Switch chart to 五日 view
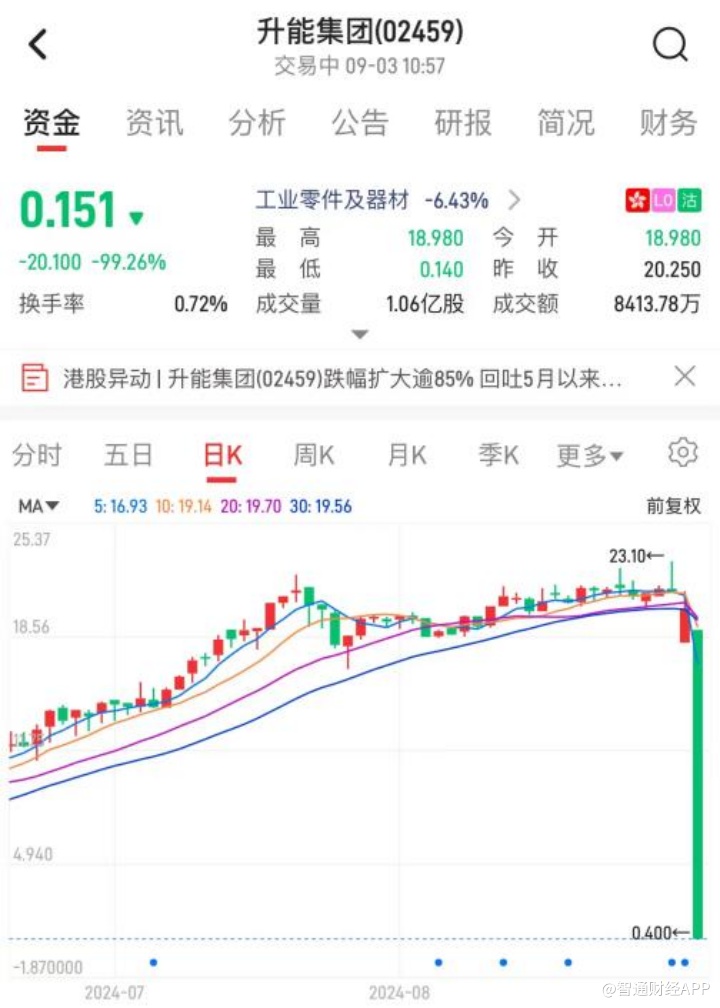The width and height of the screenshot is (720, 1008). click(128, 455)
